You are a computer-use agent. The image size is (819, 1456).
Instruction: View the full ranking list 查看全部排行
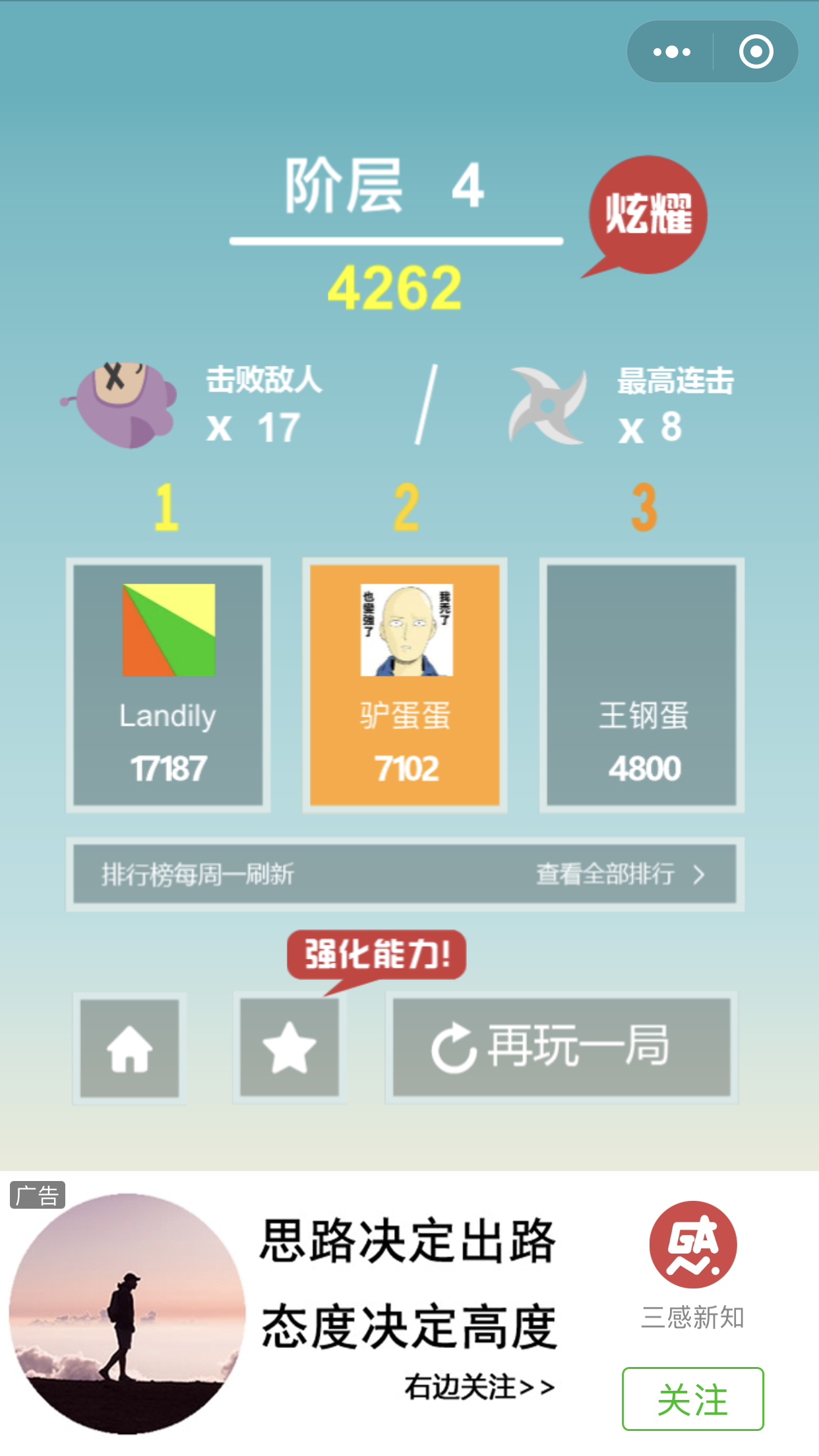[620, 874]
